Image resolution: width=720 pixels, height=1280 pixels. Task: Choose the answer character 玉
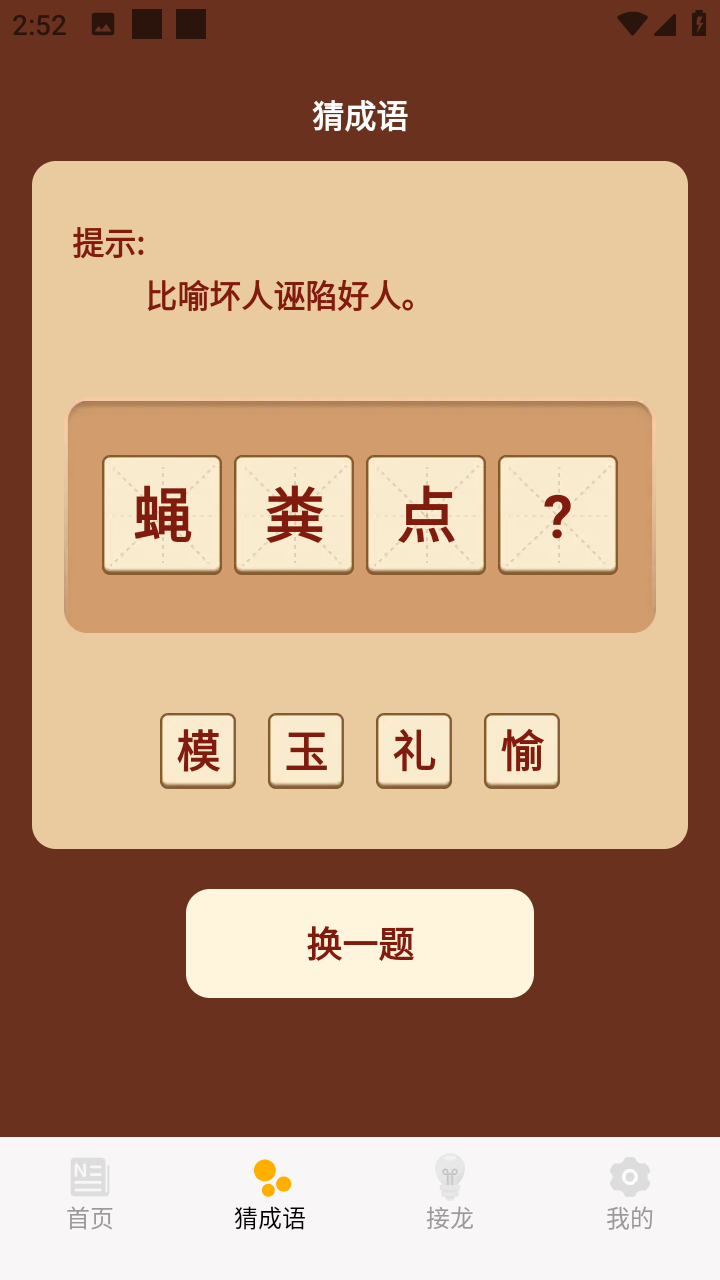pyautogui.click(x=306, y=750)
